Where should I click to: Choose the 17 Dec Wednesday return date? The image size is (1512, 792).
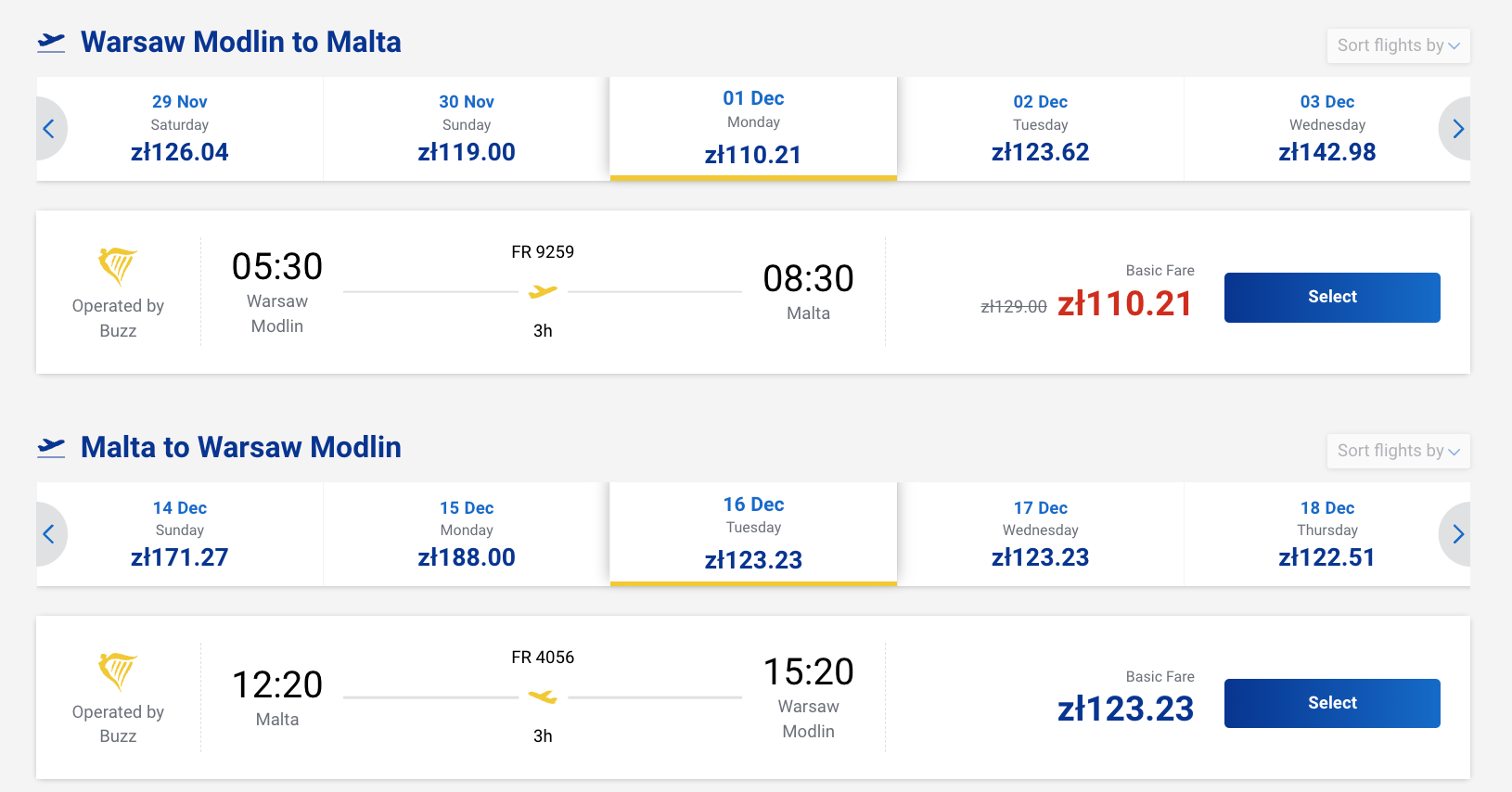tap(1040, 533)
